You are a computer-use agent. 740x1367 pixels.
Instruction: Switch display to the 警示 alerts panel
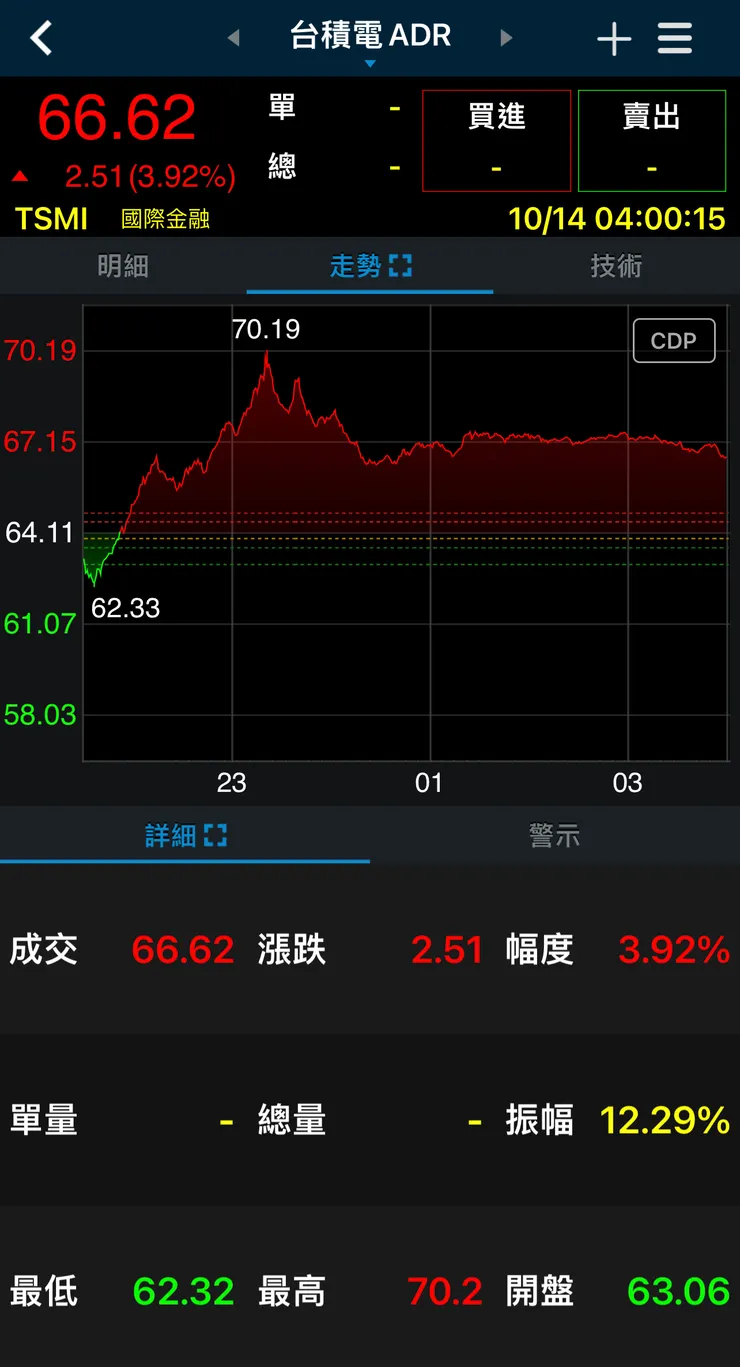click(x=555, y=836)
